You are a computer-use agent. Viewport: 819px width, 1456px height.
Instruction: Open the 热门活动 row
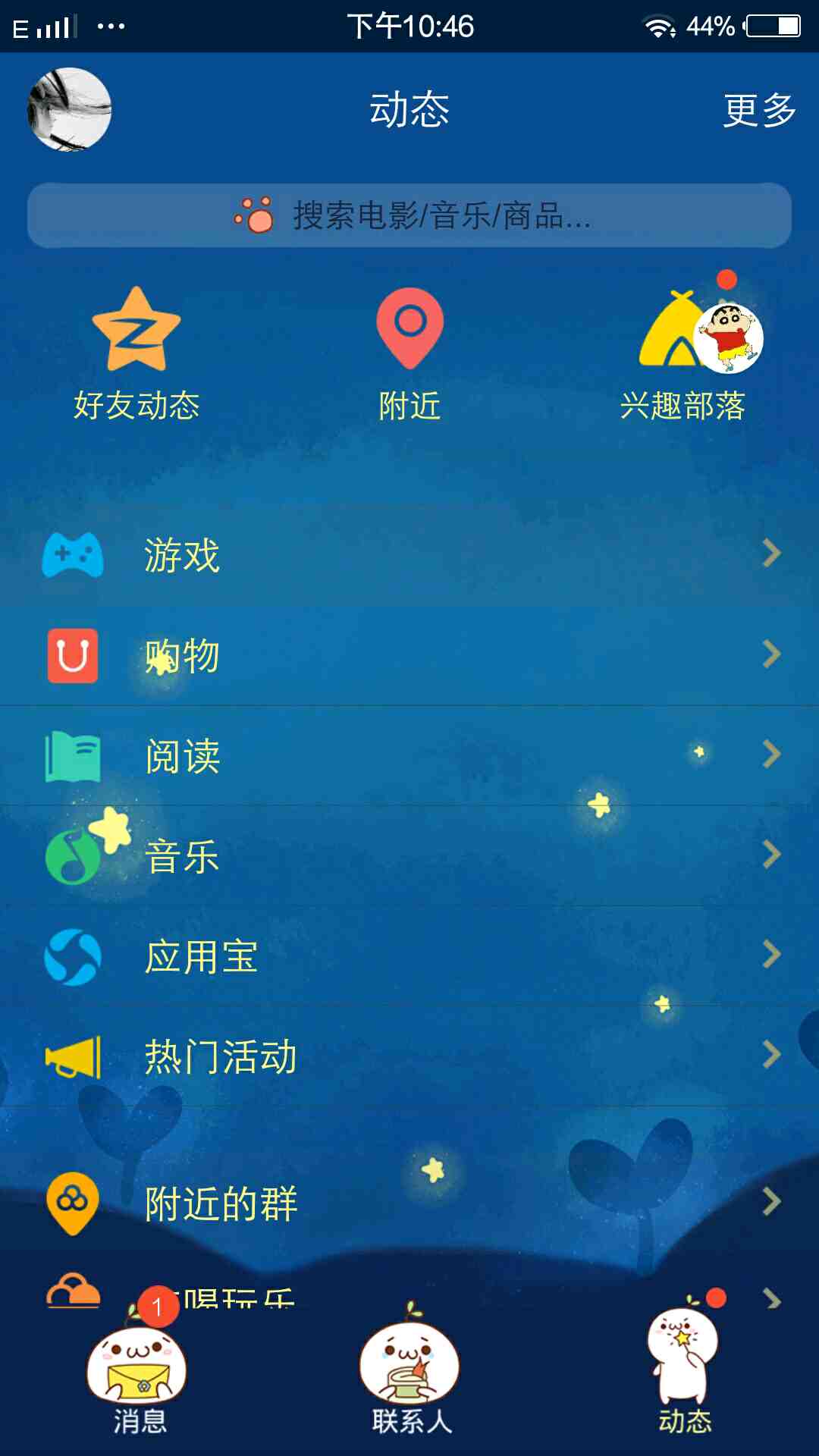[x=409, y=1056]
